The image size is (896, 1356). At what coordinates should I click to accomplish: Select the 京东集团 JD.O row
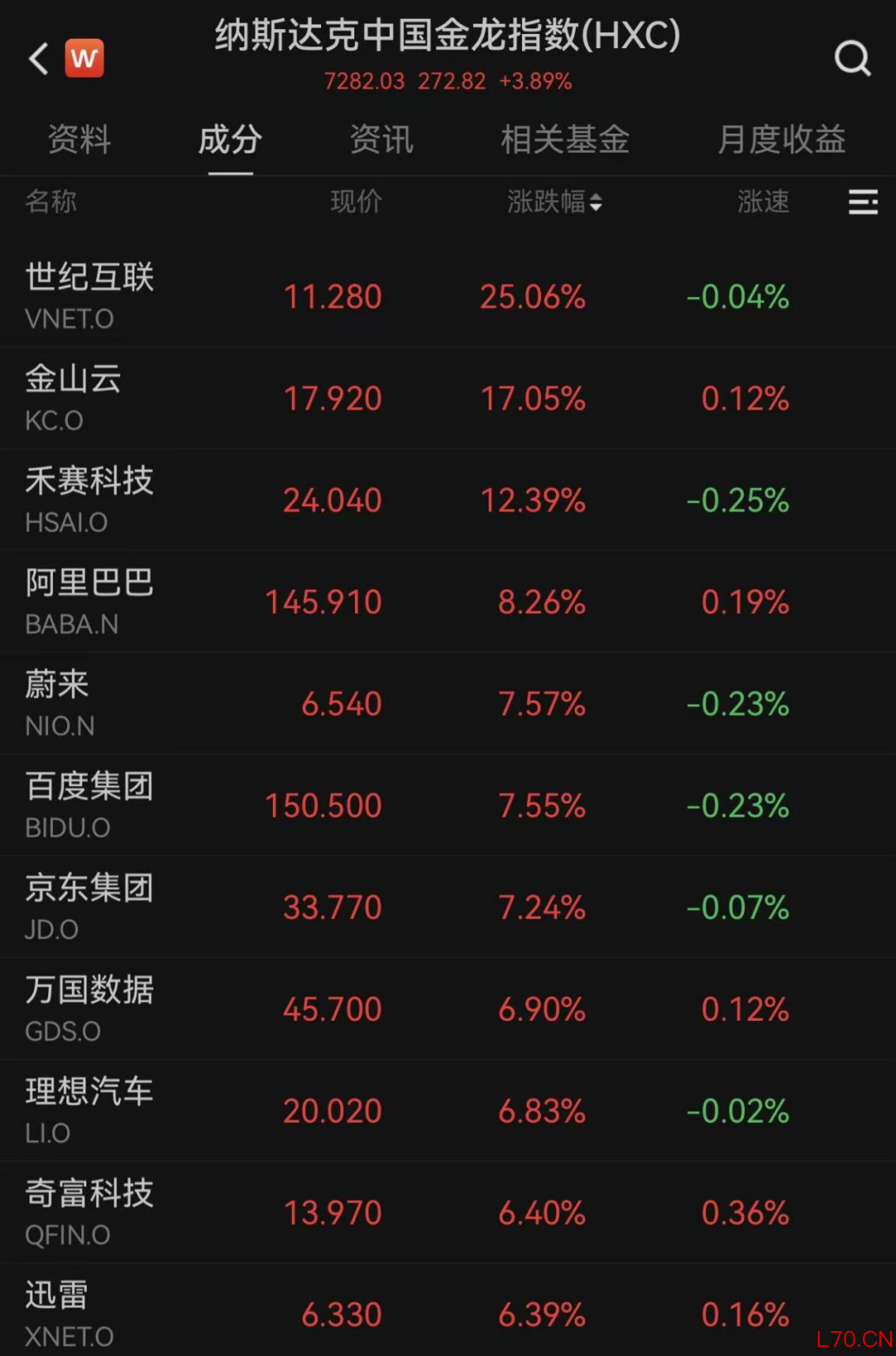click(448, 907)
